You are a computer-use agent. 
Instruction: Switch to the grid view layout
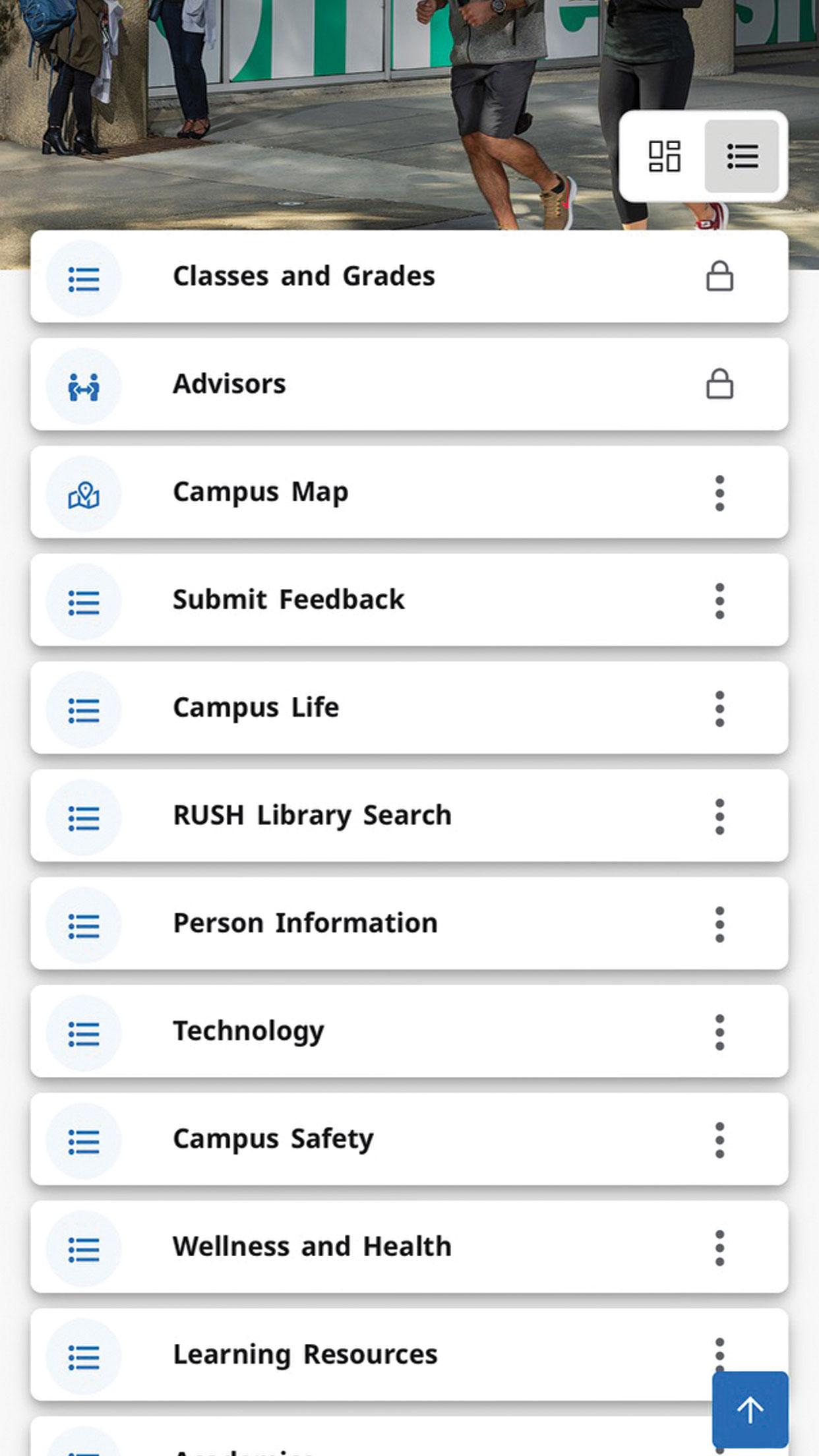[x=664, y=156]
